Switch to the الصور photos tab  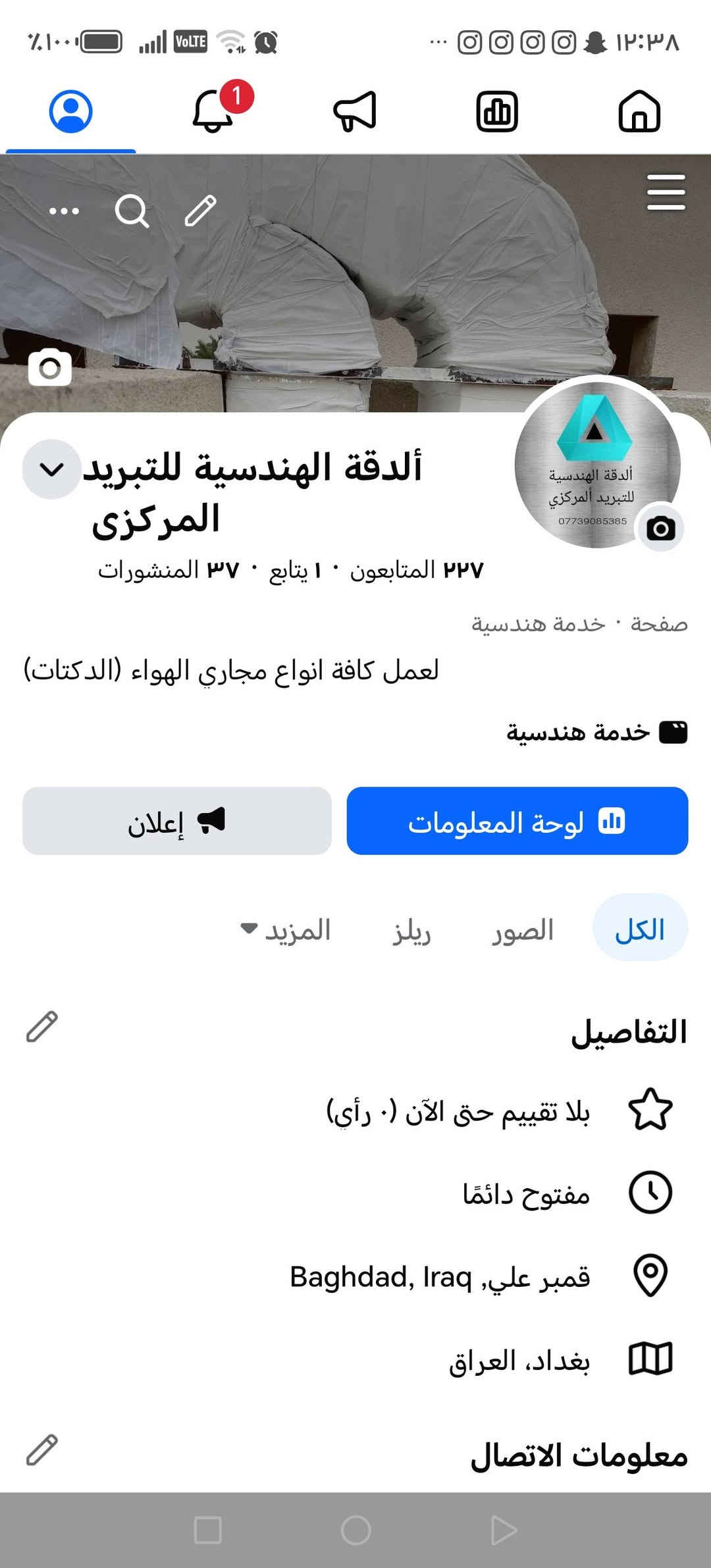click(523, 930)
